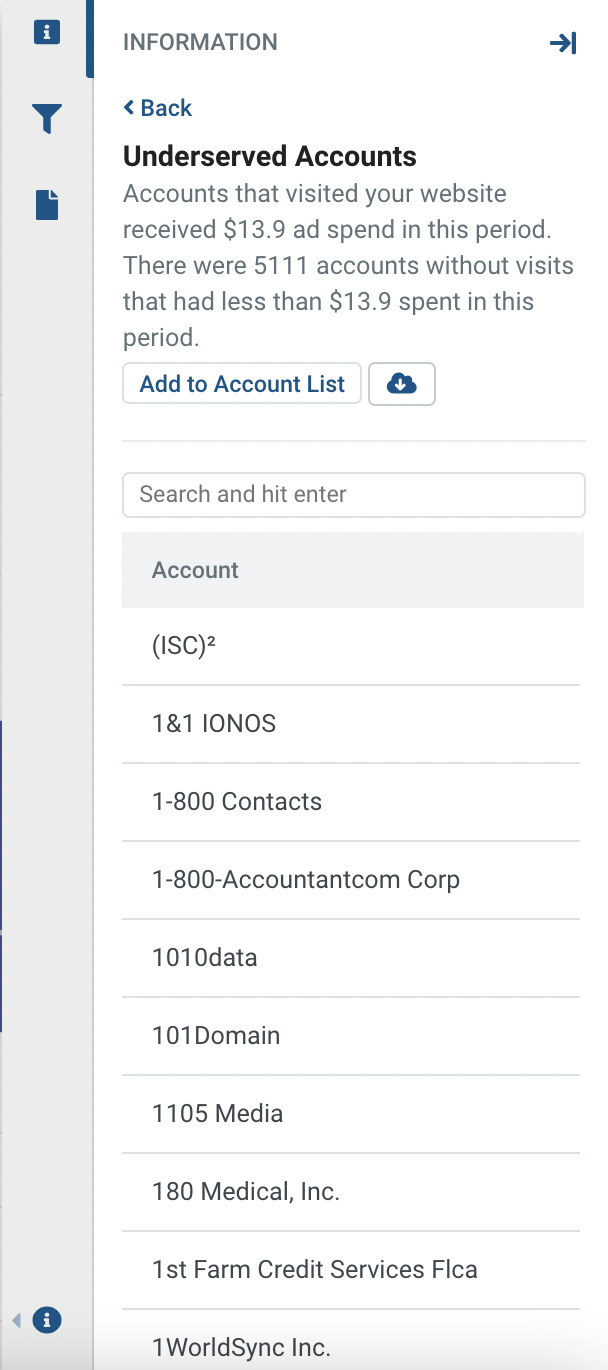Focus the account search field
Viewport: 608px width, 1370px height.
click(353, 494)
